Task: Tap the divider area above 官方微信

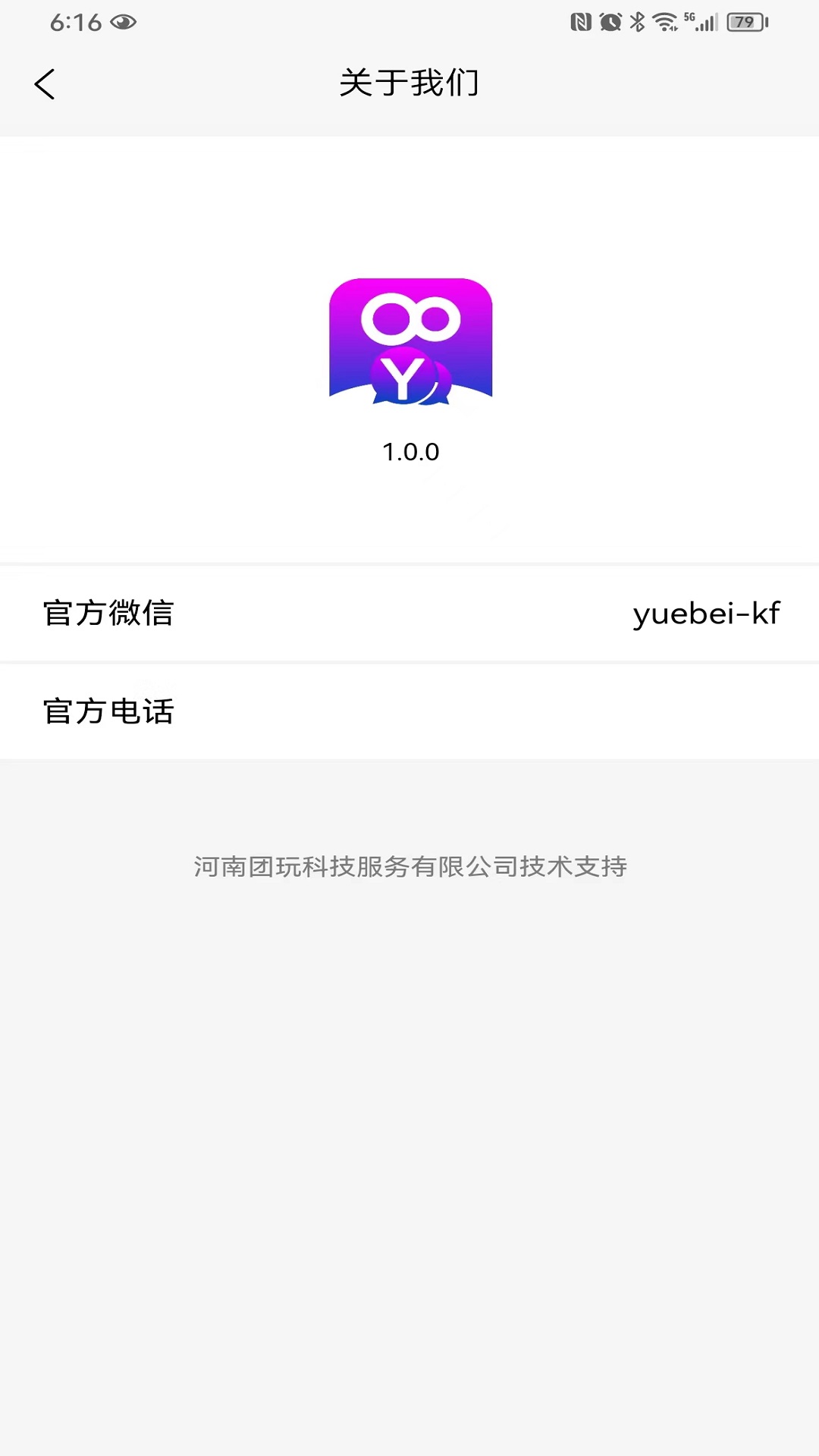Action: point(409,565)
